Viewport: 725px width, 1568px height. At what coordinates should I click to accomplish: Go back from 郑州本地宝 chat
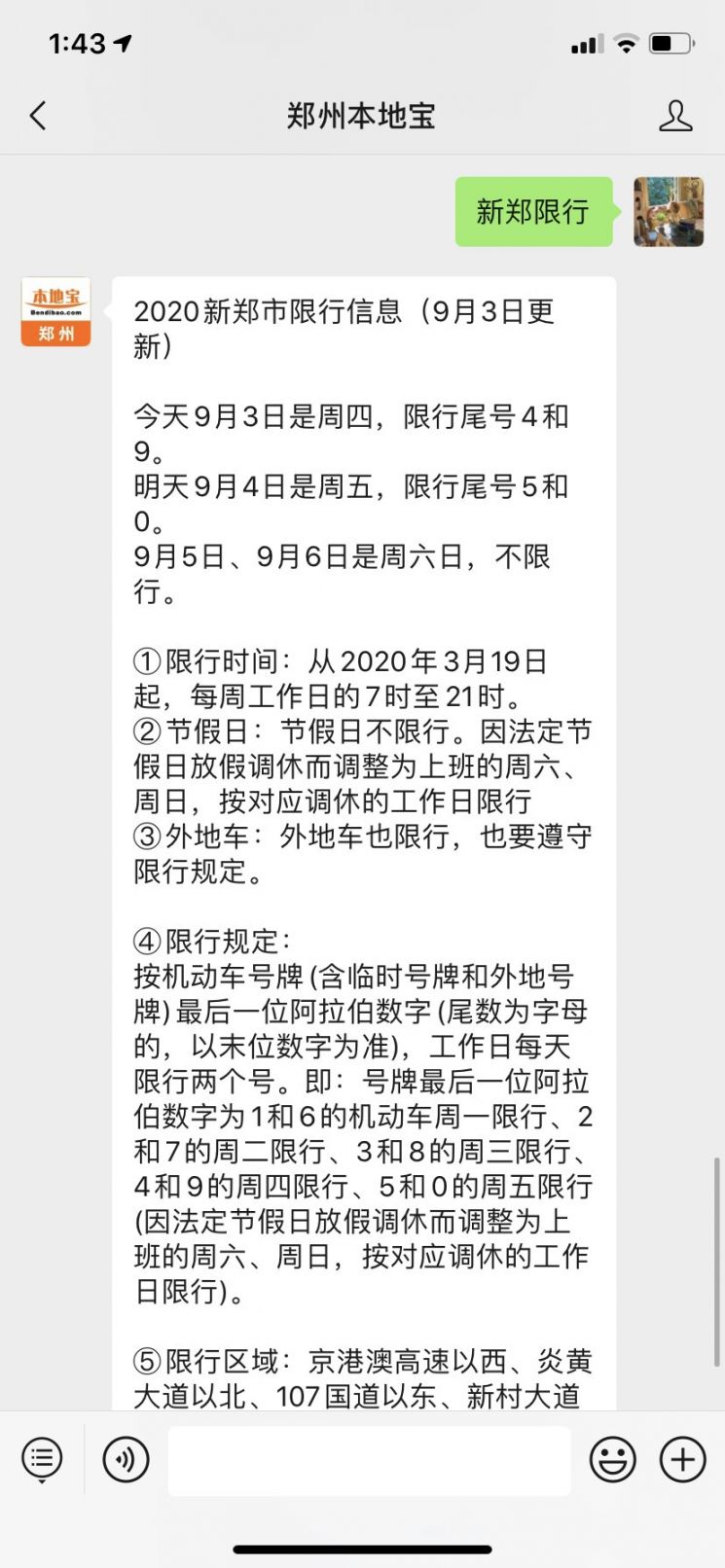tap(38, 117)
